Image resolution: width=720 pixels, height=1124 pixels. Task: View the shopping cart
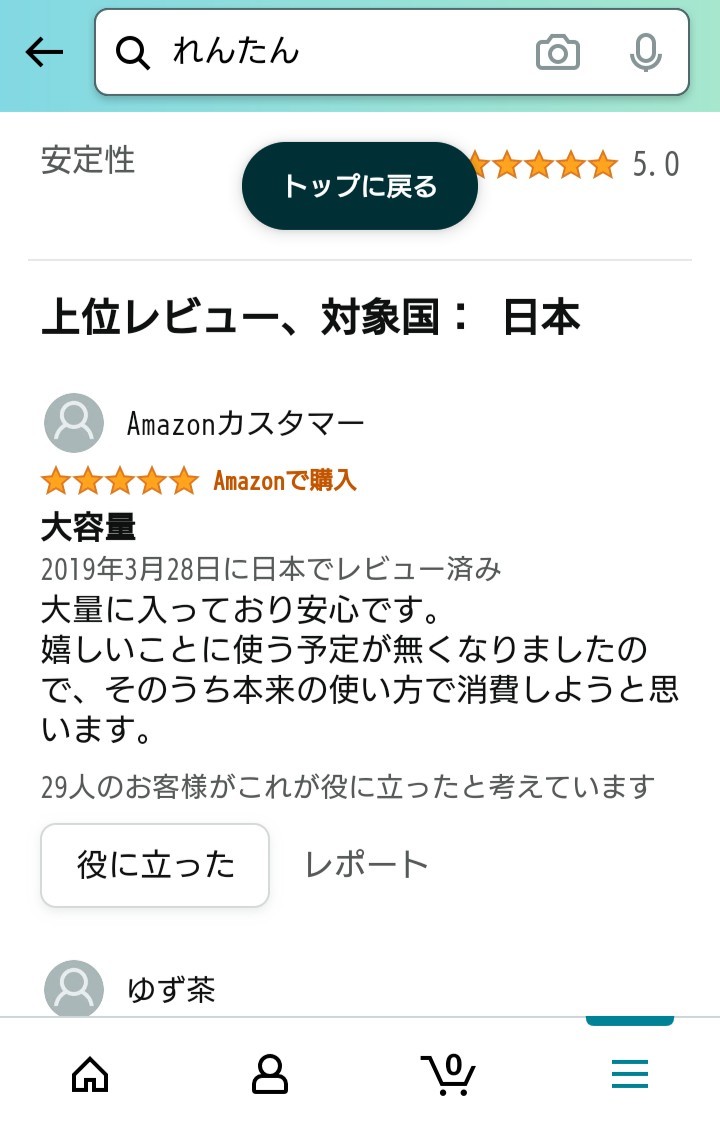(x=448, y=1074)
